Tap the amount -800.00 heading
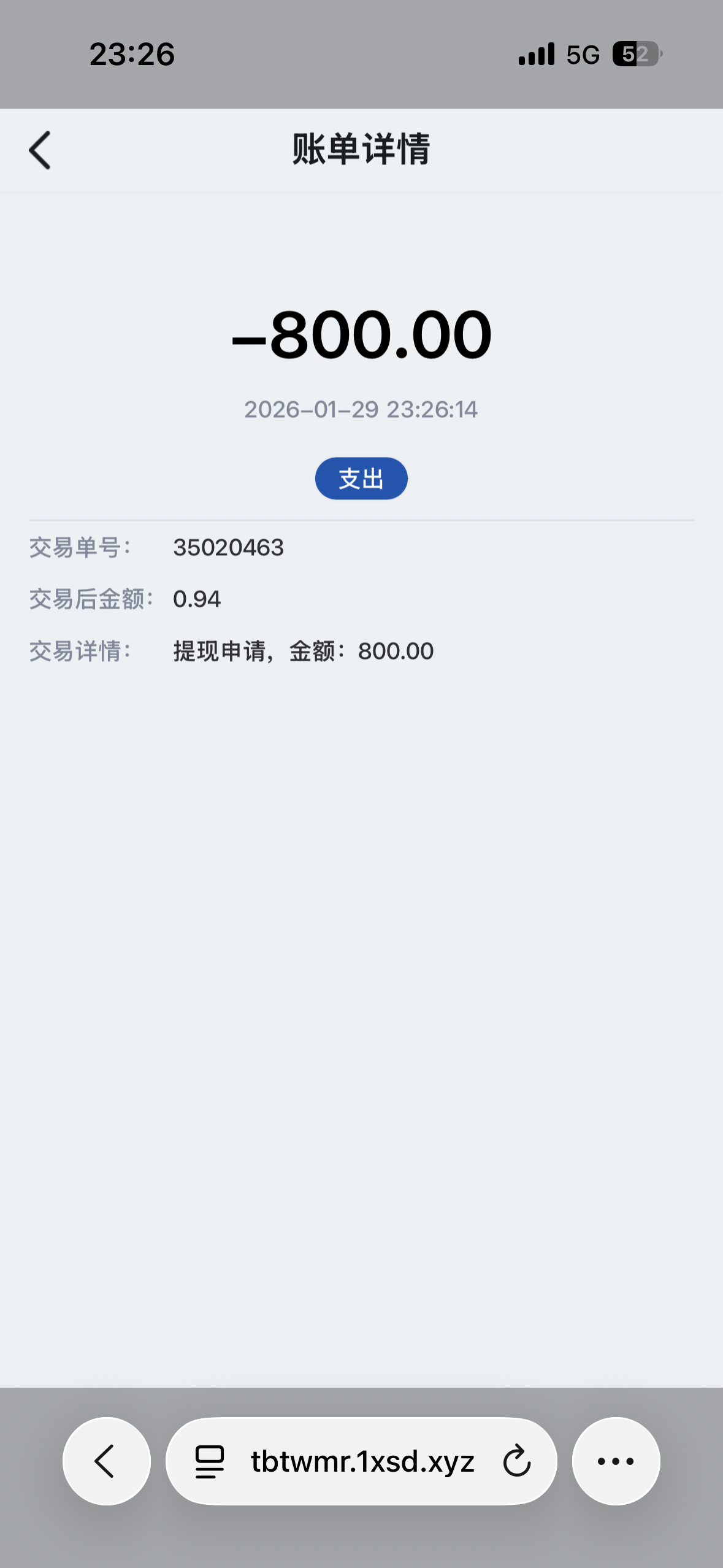Screen dimensions: 723x1568 click(361, 334)
